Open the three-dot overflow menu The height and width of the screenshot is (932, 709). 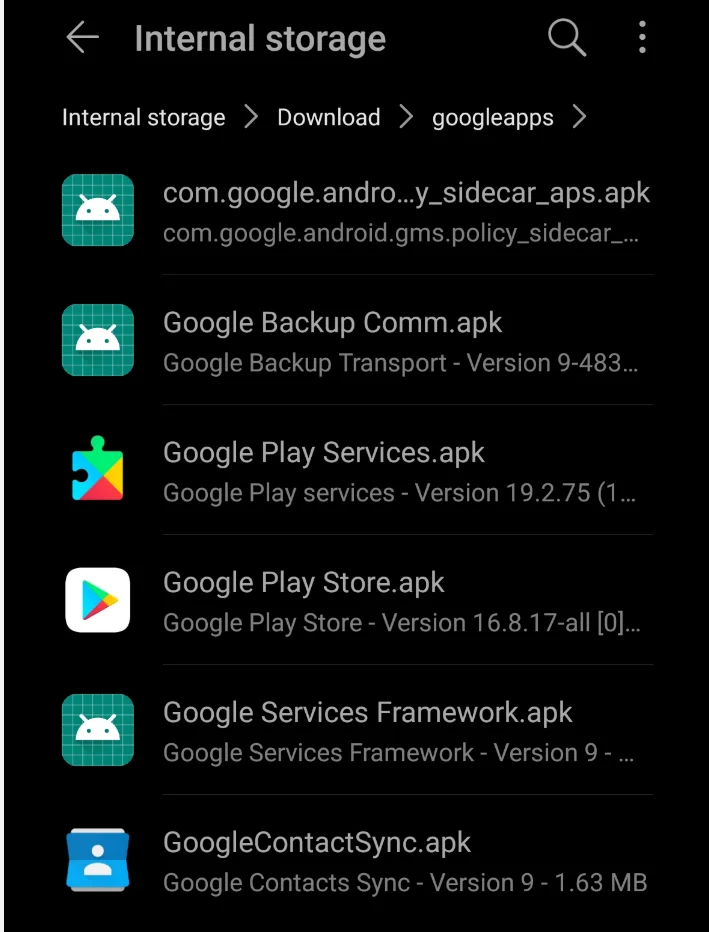pos(642,39)
